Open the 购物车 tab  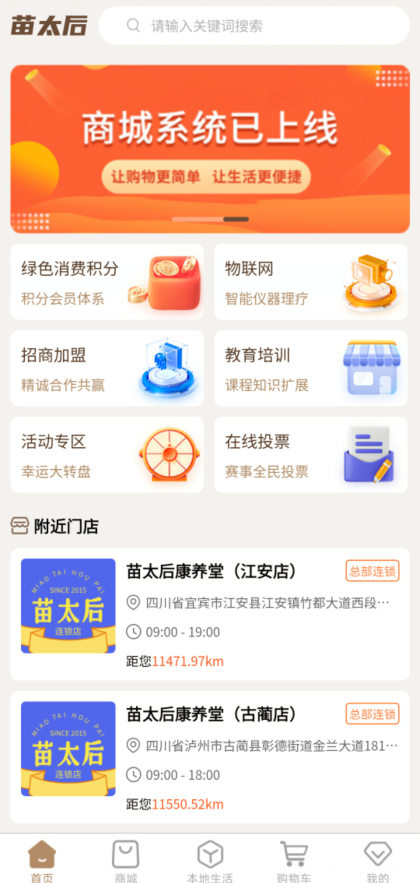click(294, 860)
